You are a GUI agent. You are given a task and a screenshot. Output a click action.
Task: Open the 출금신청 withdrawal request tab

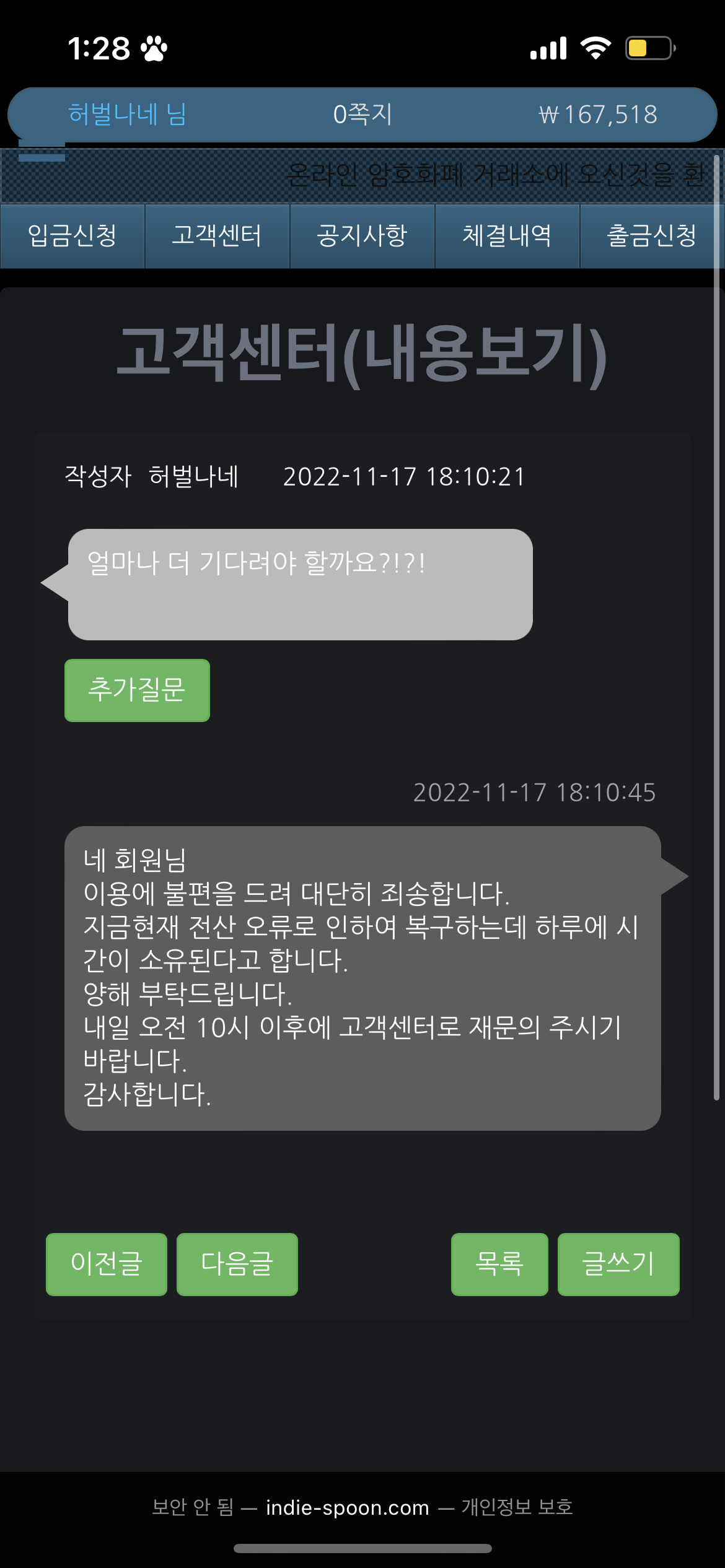pos(652,236)
